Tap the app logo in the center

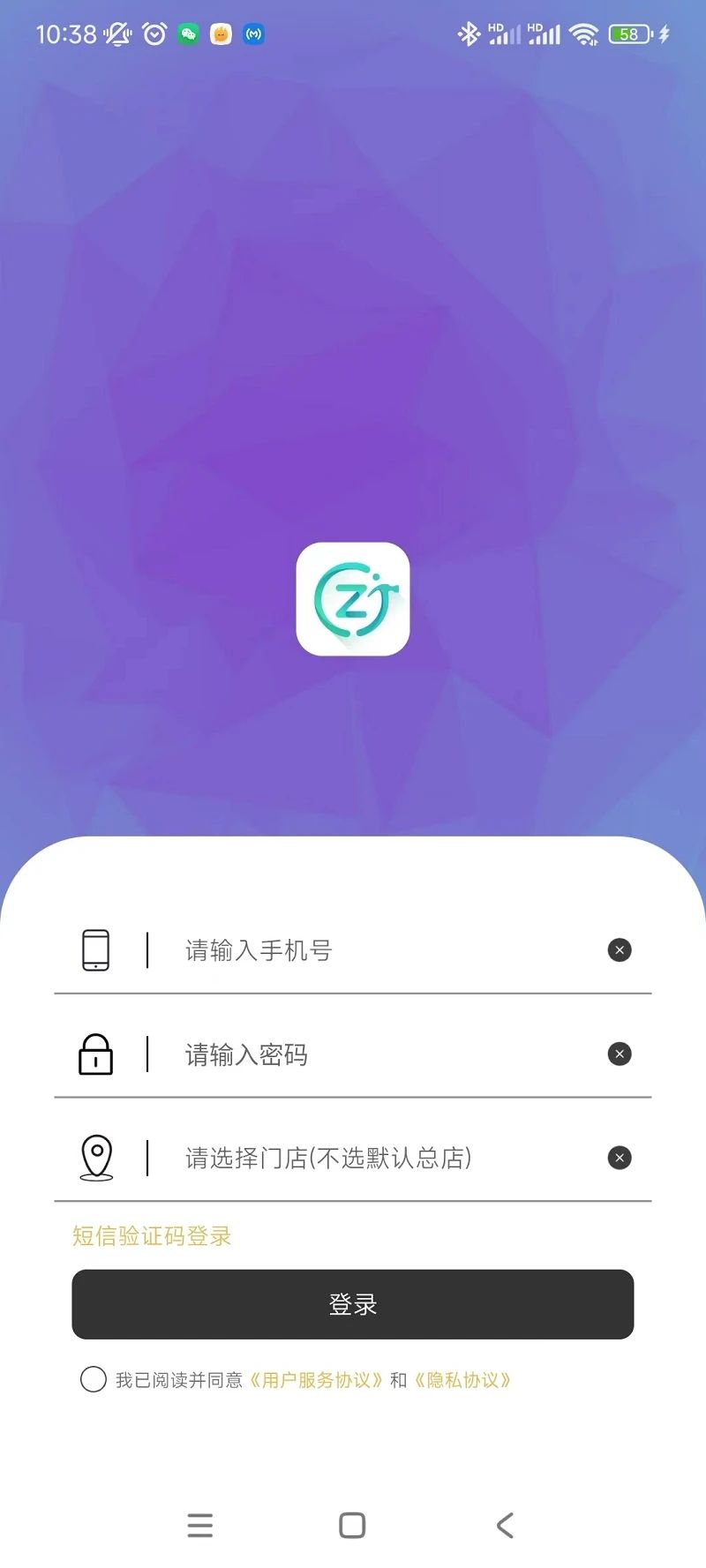click(353, 600)
